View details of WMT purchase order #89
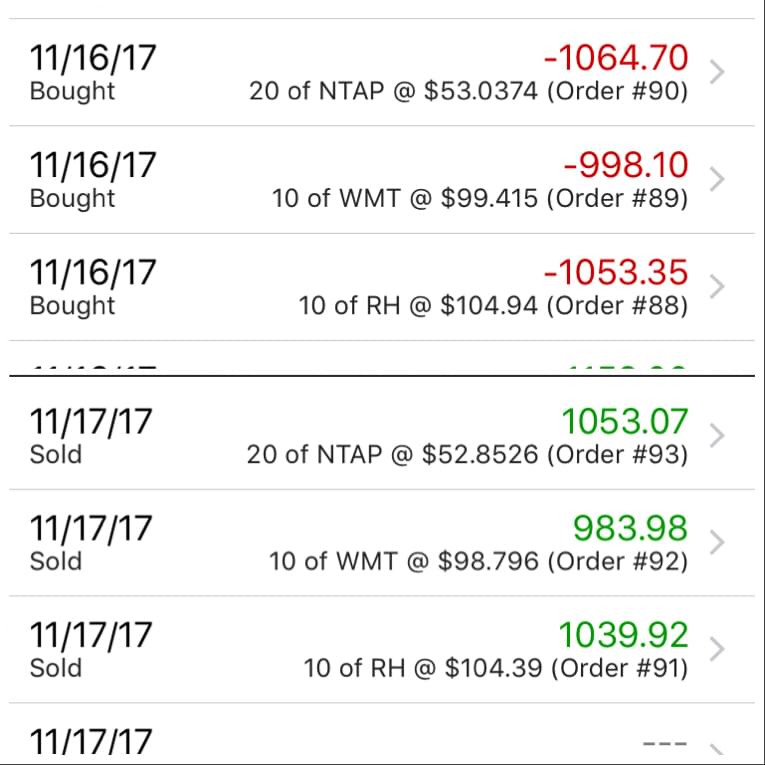 point(382,180)
